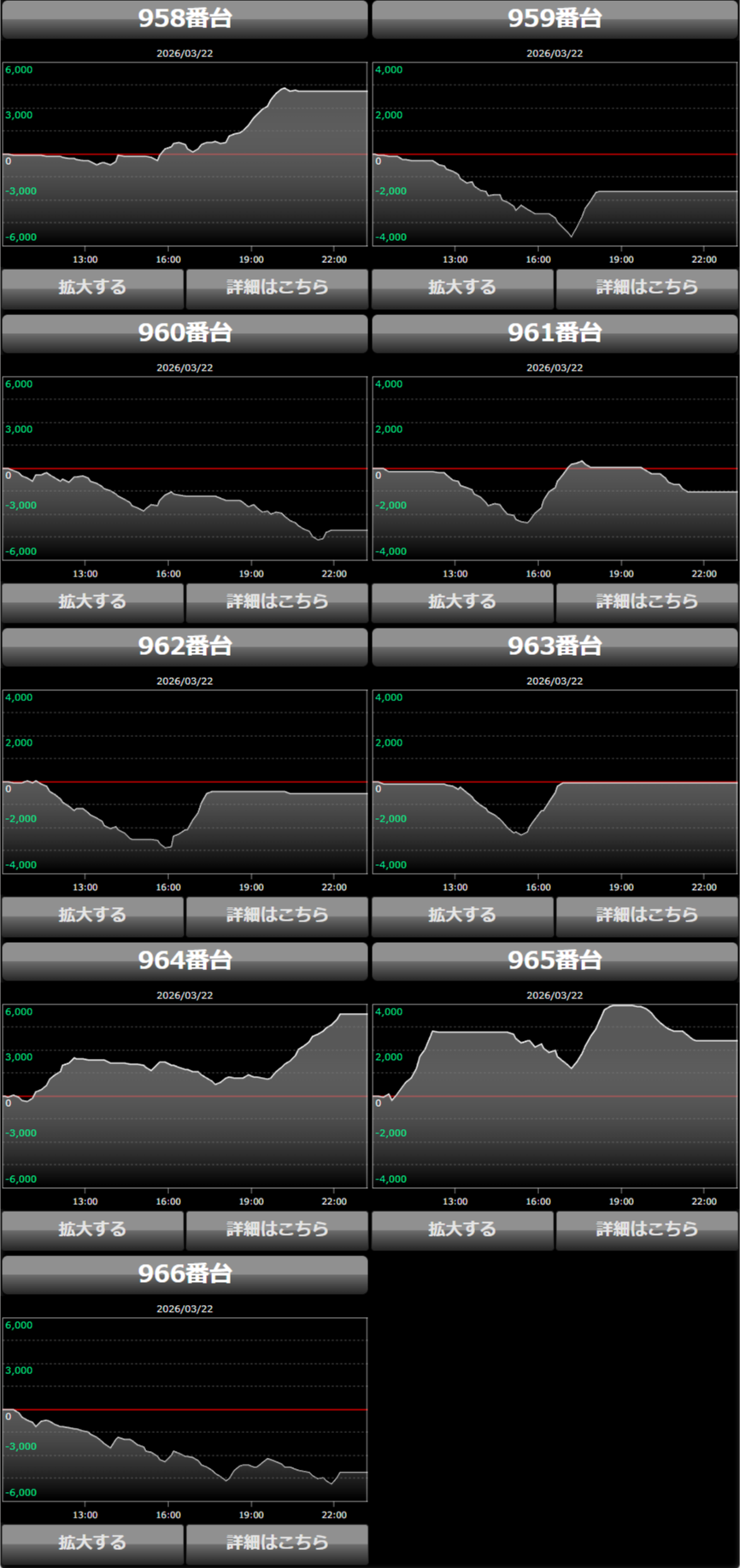Screen dimensions: 740x1568
Task: Tap 拡大する under the 966番台 chart
Action: [92, 1543]
